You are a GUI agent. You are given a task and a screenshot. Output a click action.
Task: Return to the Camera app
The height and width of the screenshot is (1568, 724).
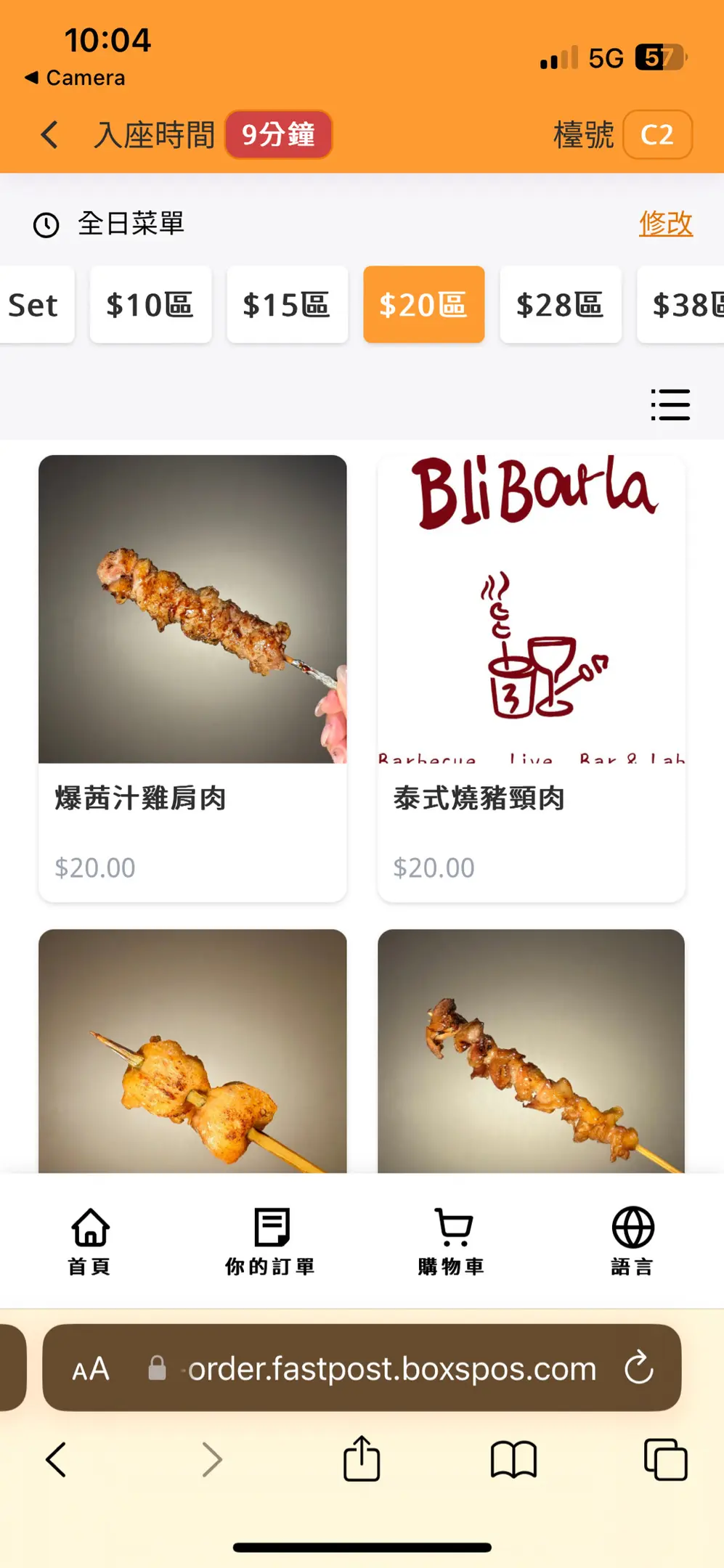tap(75, 78)
